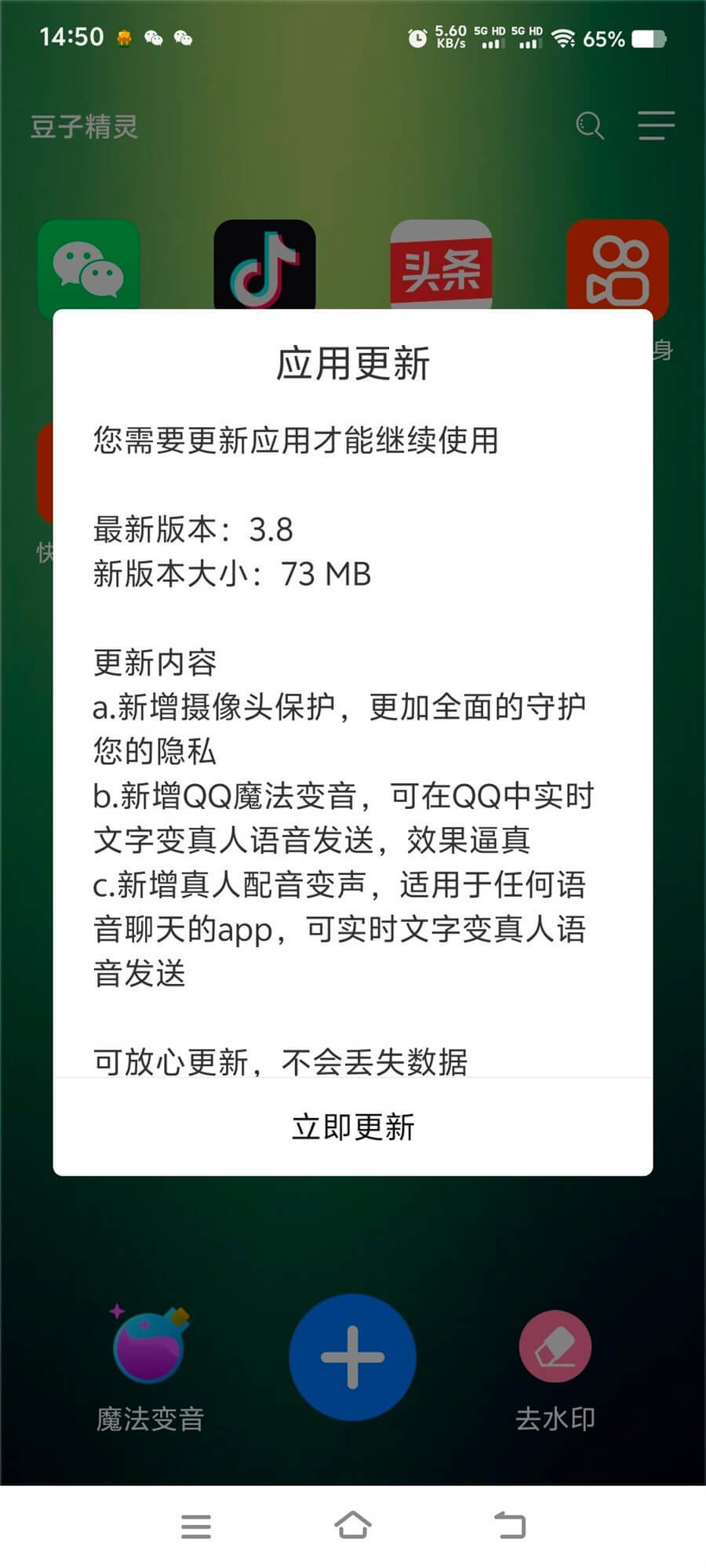
Task: Open the hamburger list menu icon
Action: point(656,125)
